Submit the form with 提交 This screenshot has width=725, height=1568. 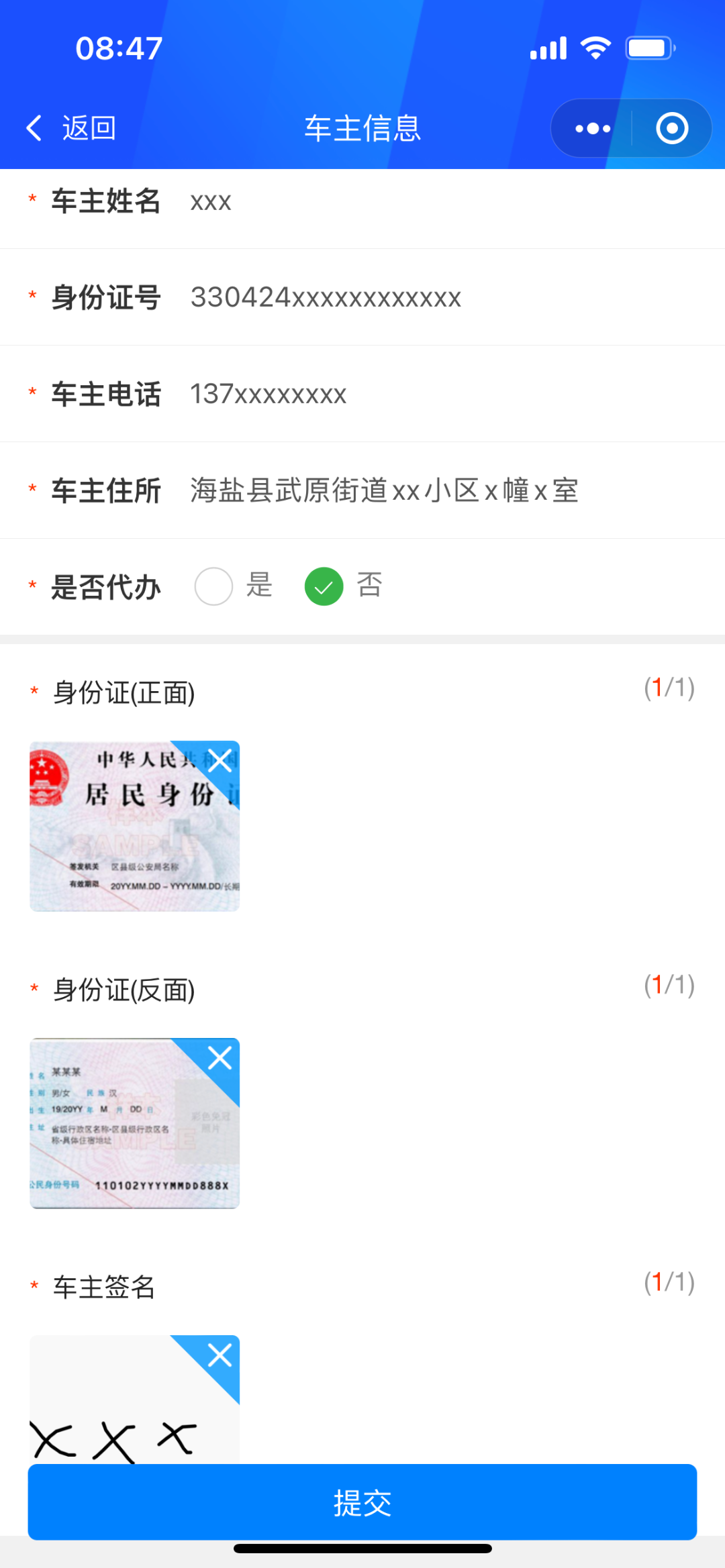pos(362,1502)
